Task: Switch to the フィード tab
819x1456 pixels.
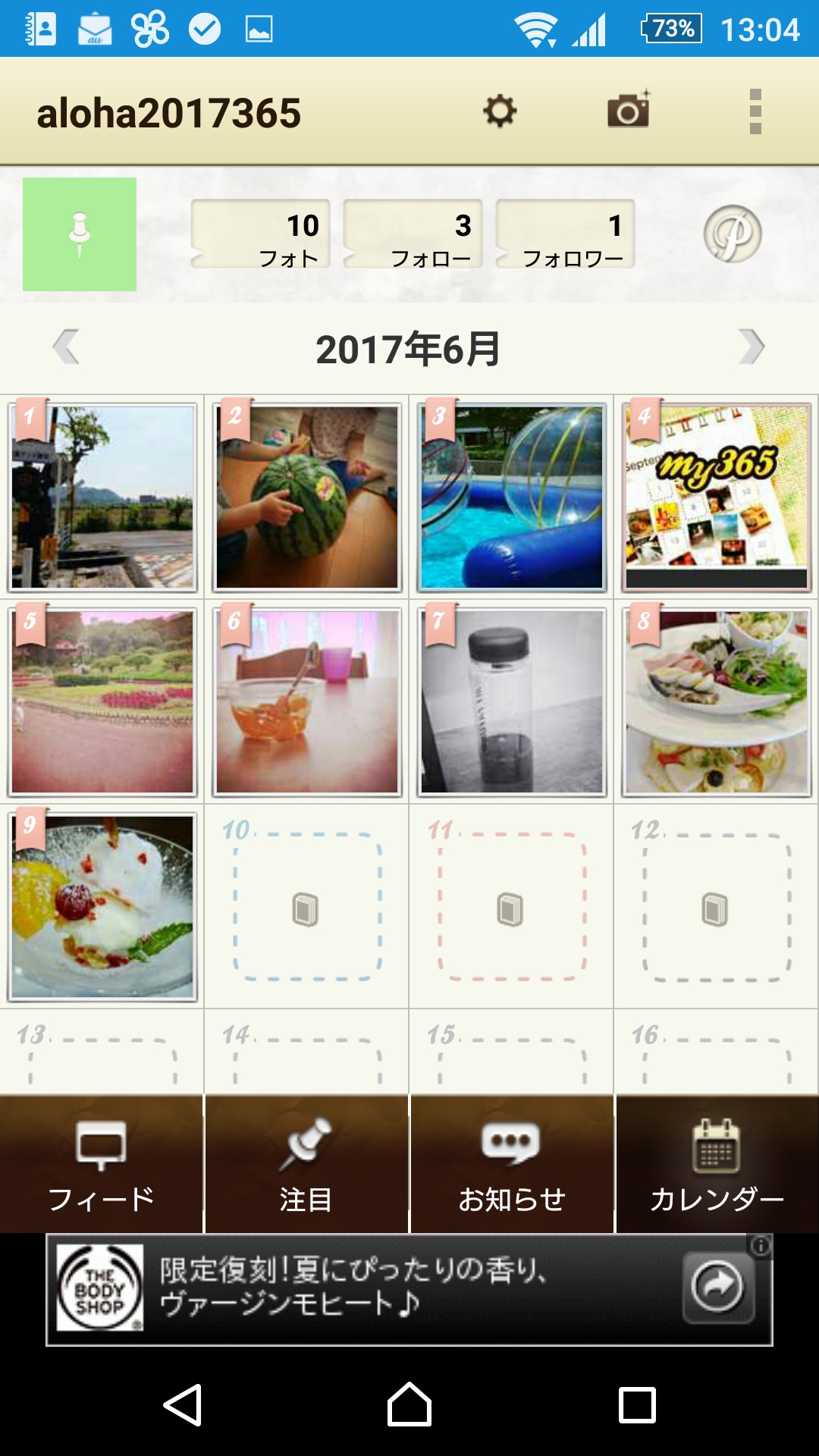Action: pyautogui.click(x=102, y=1165)
